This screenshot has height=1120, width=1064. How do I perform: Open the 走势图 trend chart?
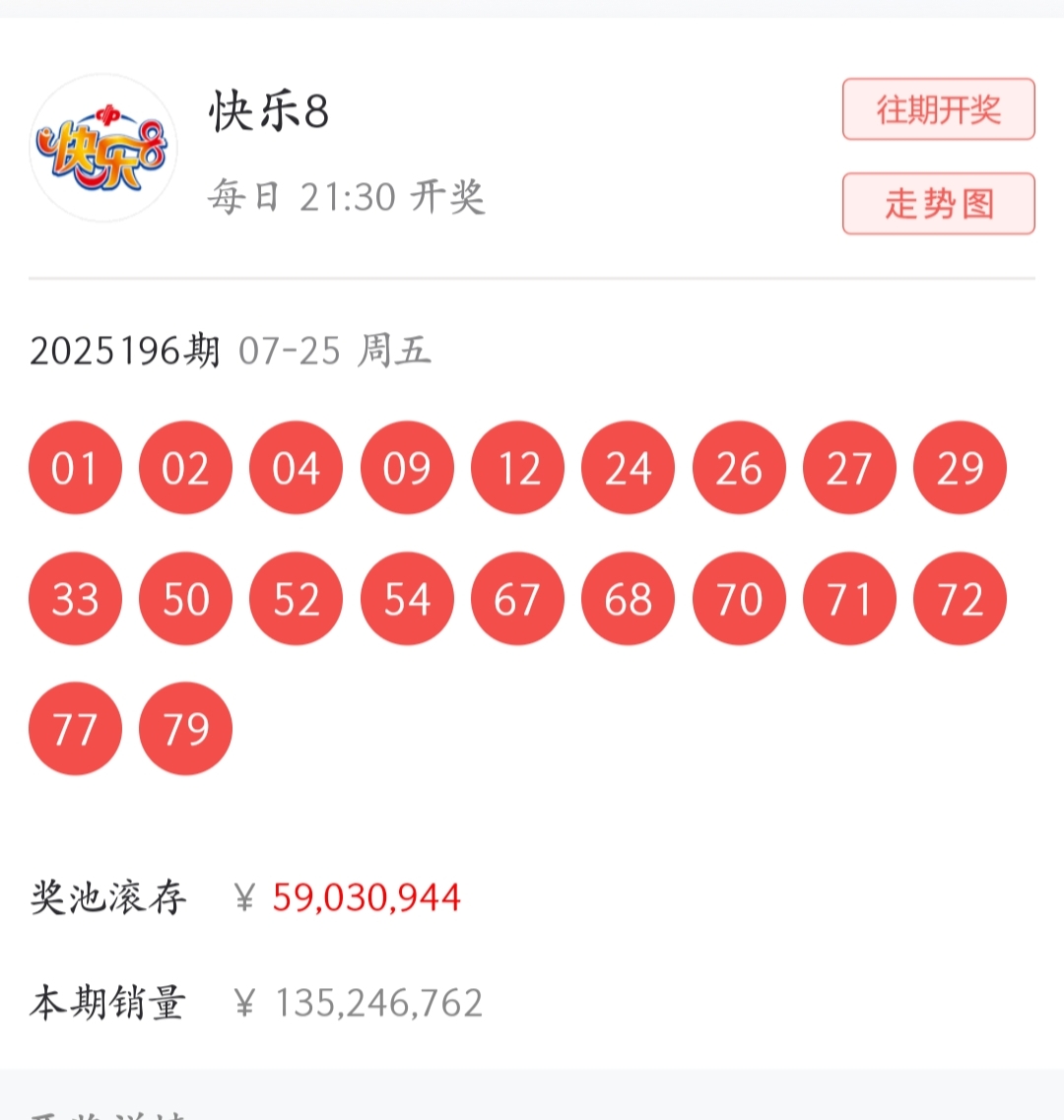[938, 204]
